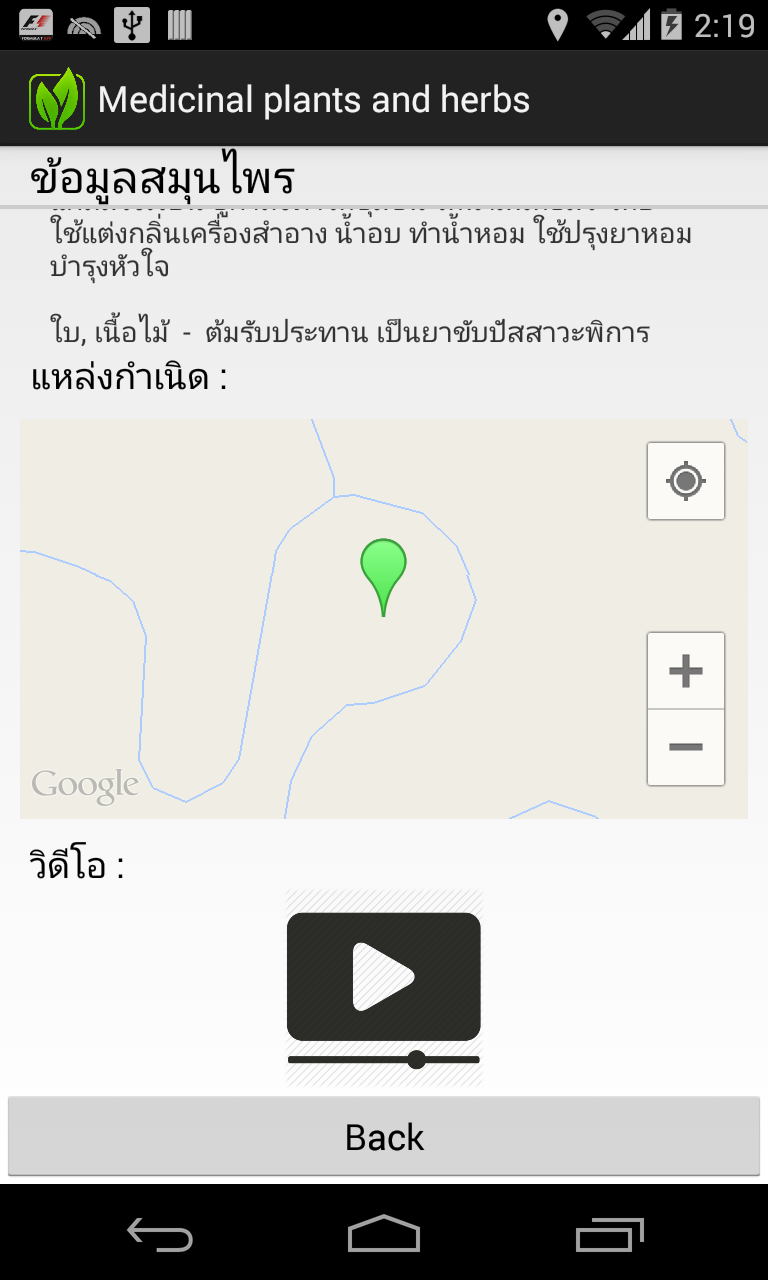
Task: Go to the system home screen
Action: click(x=384, y=1234)
